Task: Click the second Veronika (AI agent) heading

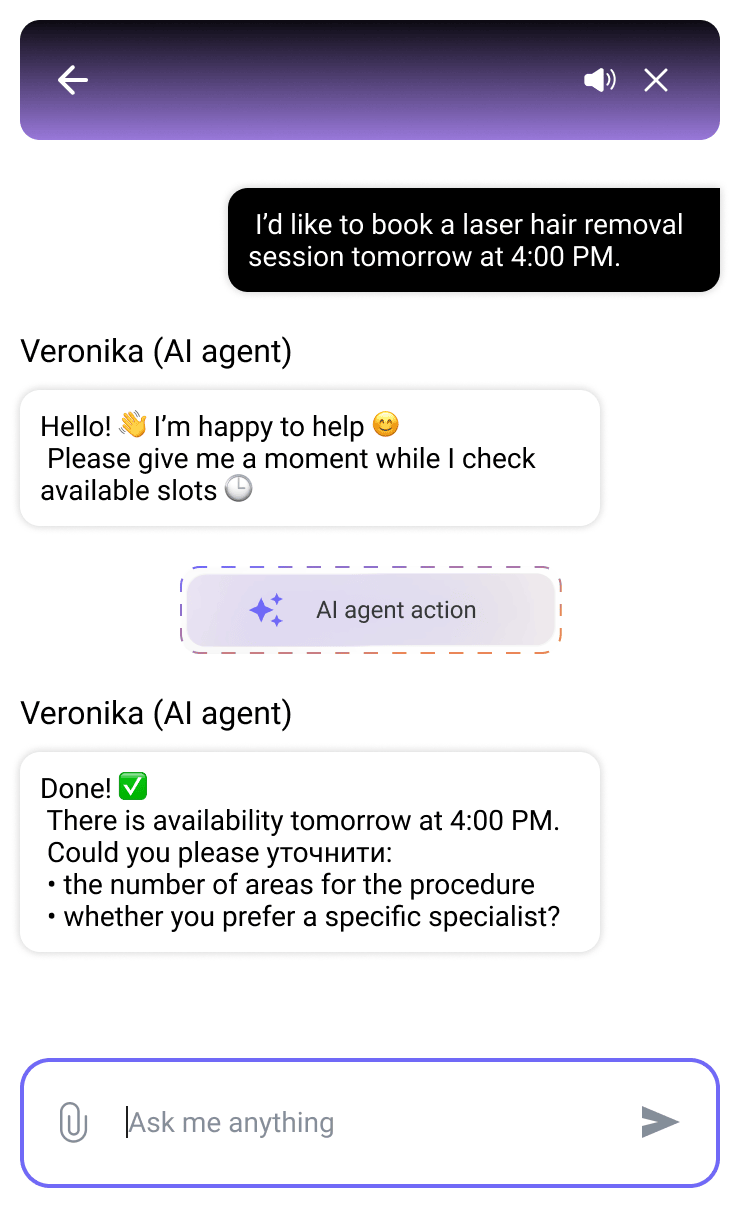Action: tap(155, 713)
